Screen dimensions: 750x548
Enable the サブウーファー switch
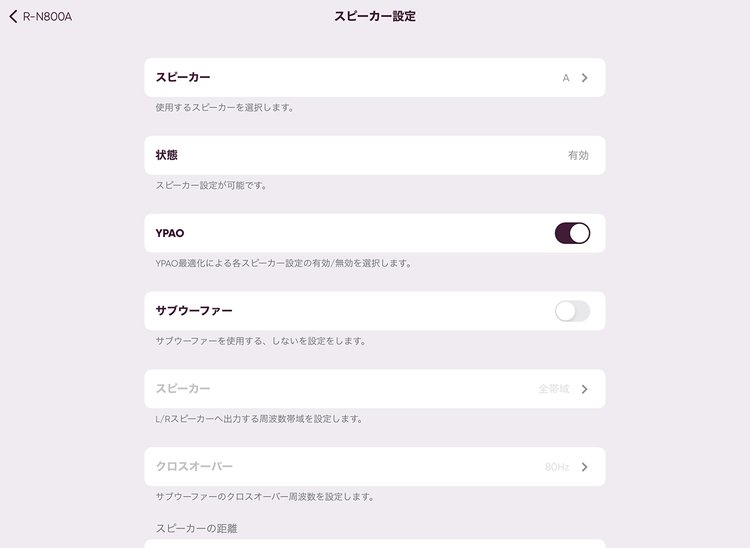(x=572, y=311)
